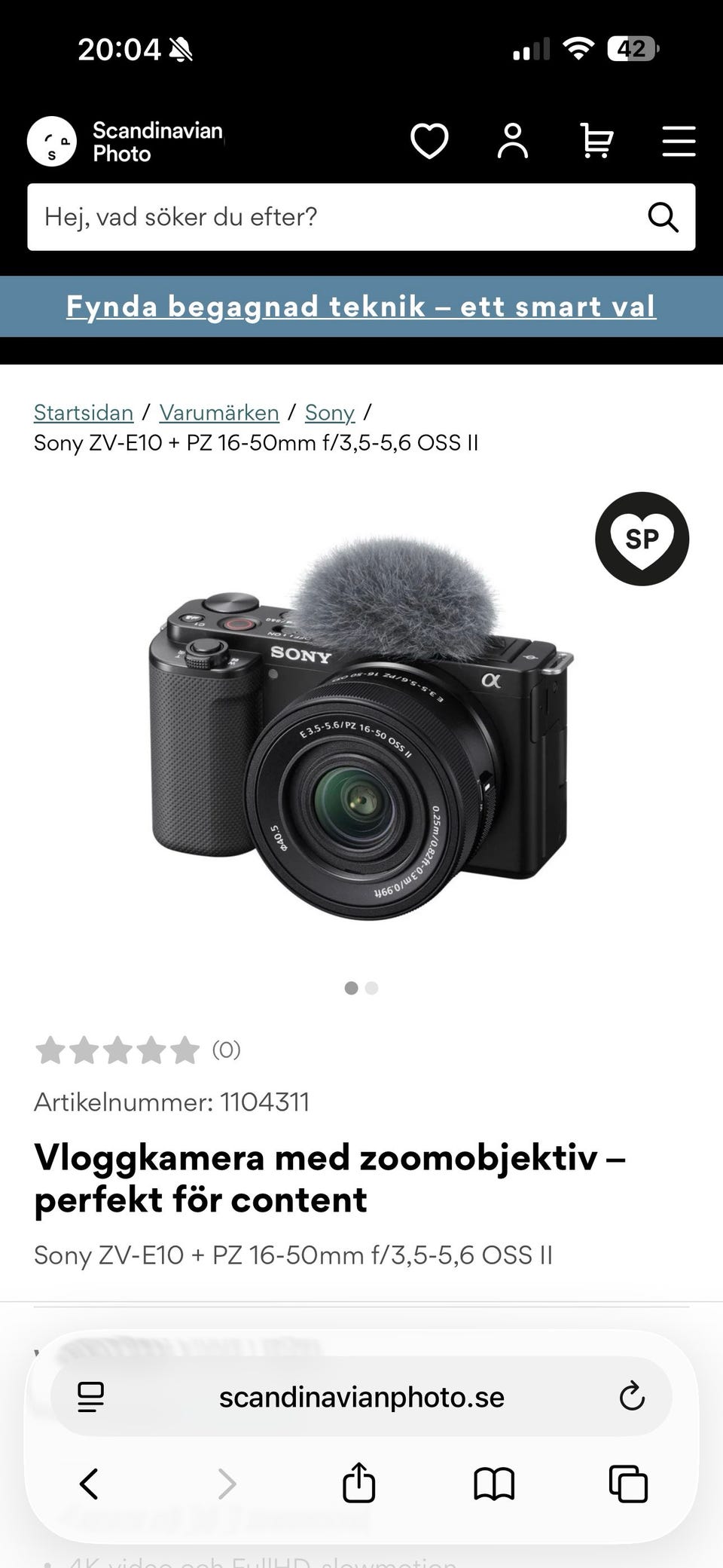Tap the scandinavianphoto.se address bar
This screenshot has width=723, height=1568.
(x=361, y=1397)
